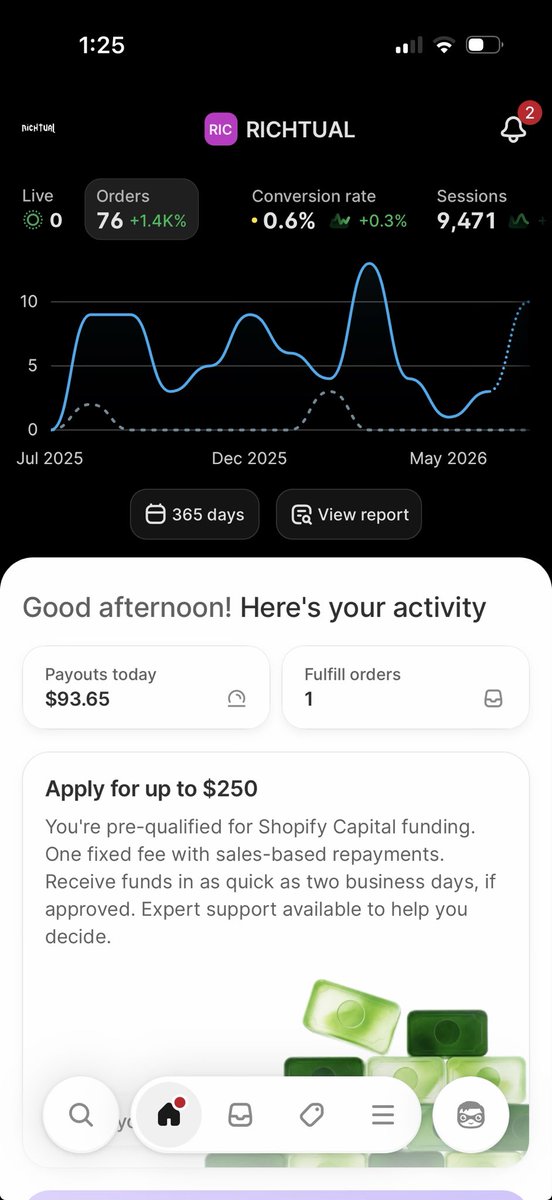This screenshot has height=1200, width=552.
Task: Change the 365 days date range
Action: (x=195, y=515)
